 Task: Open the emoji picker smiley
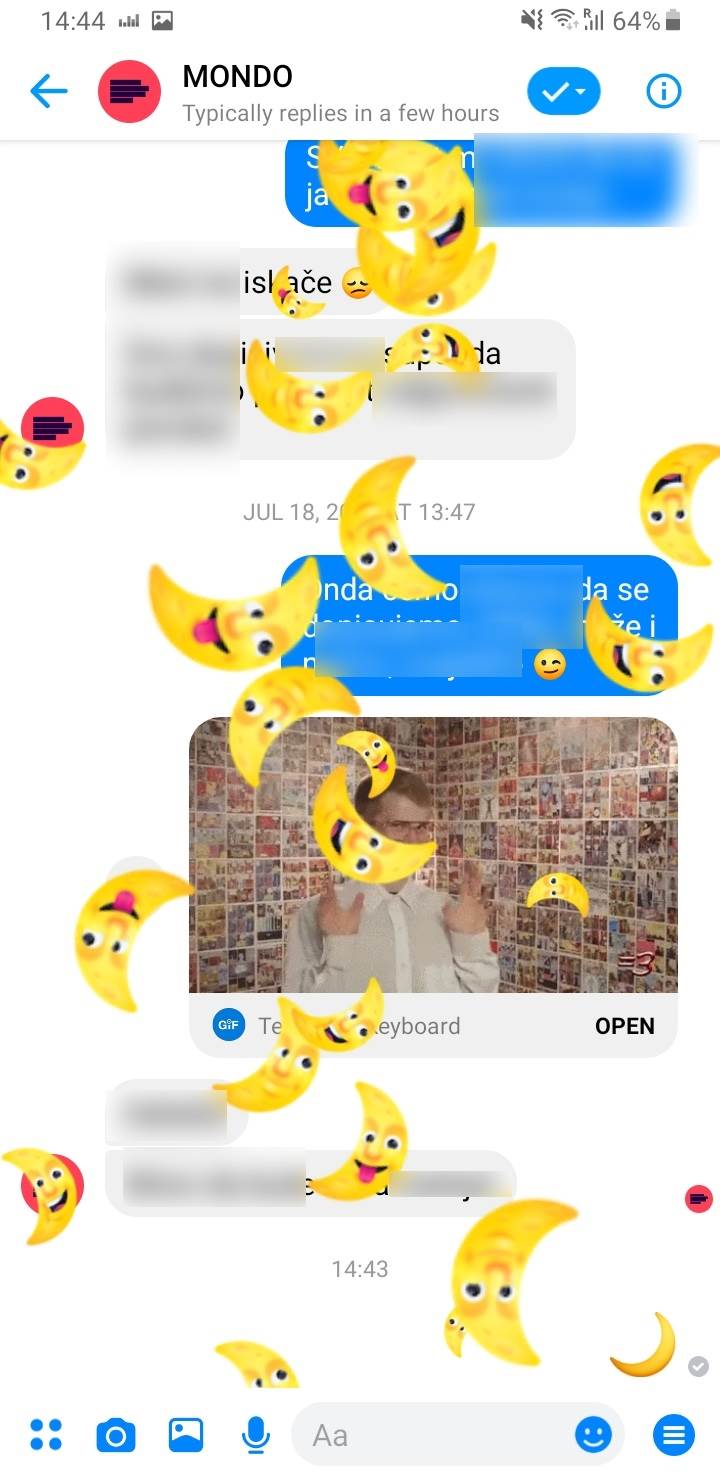[594, 1436]
